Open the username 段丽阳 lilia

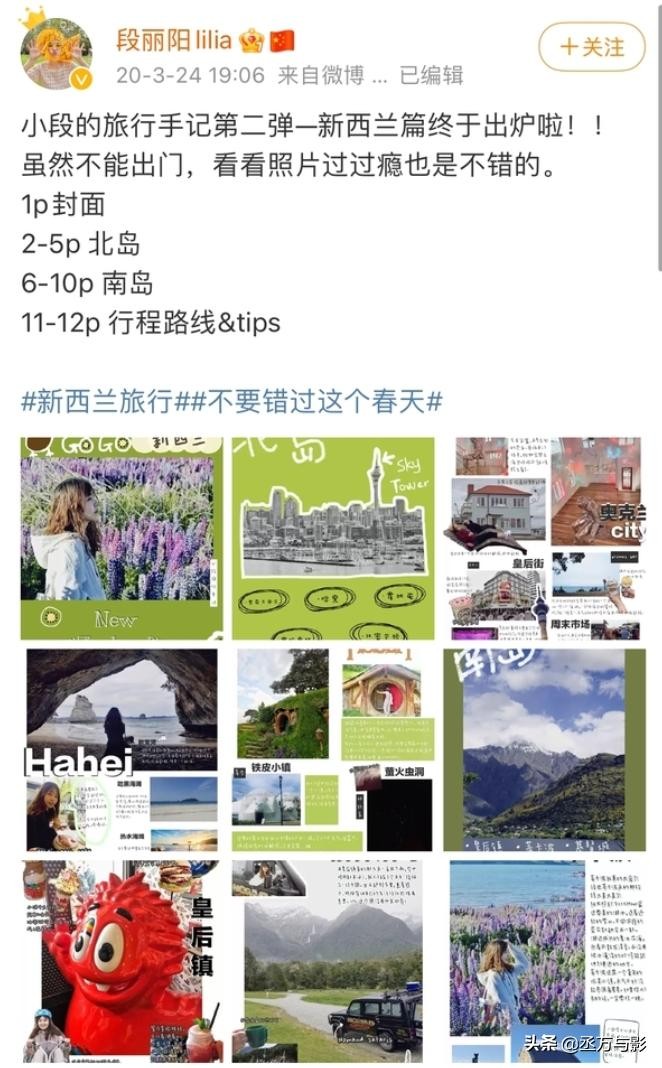tap(173, 41)
